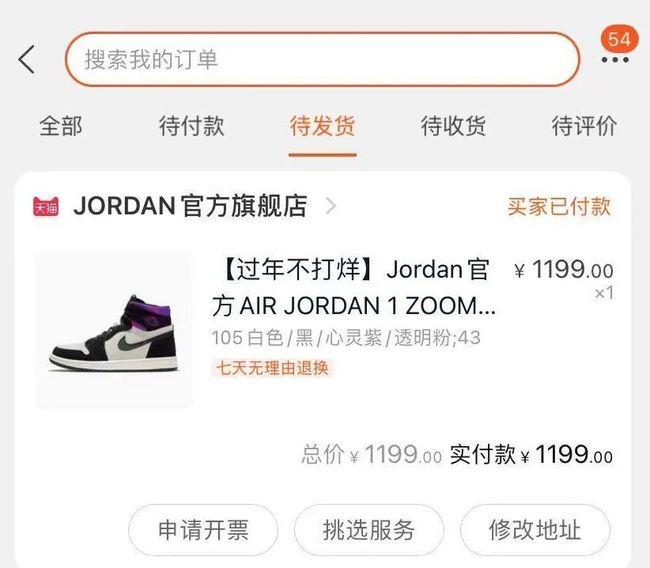Switch to the 全部 orders tab
The height and width of the screenshot is (568, 650).
tap(61, 126)
